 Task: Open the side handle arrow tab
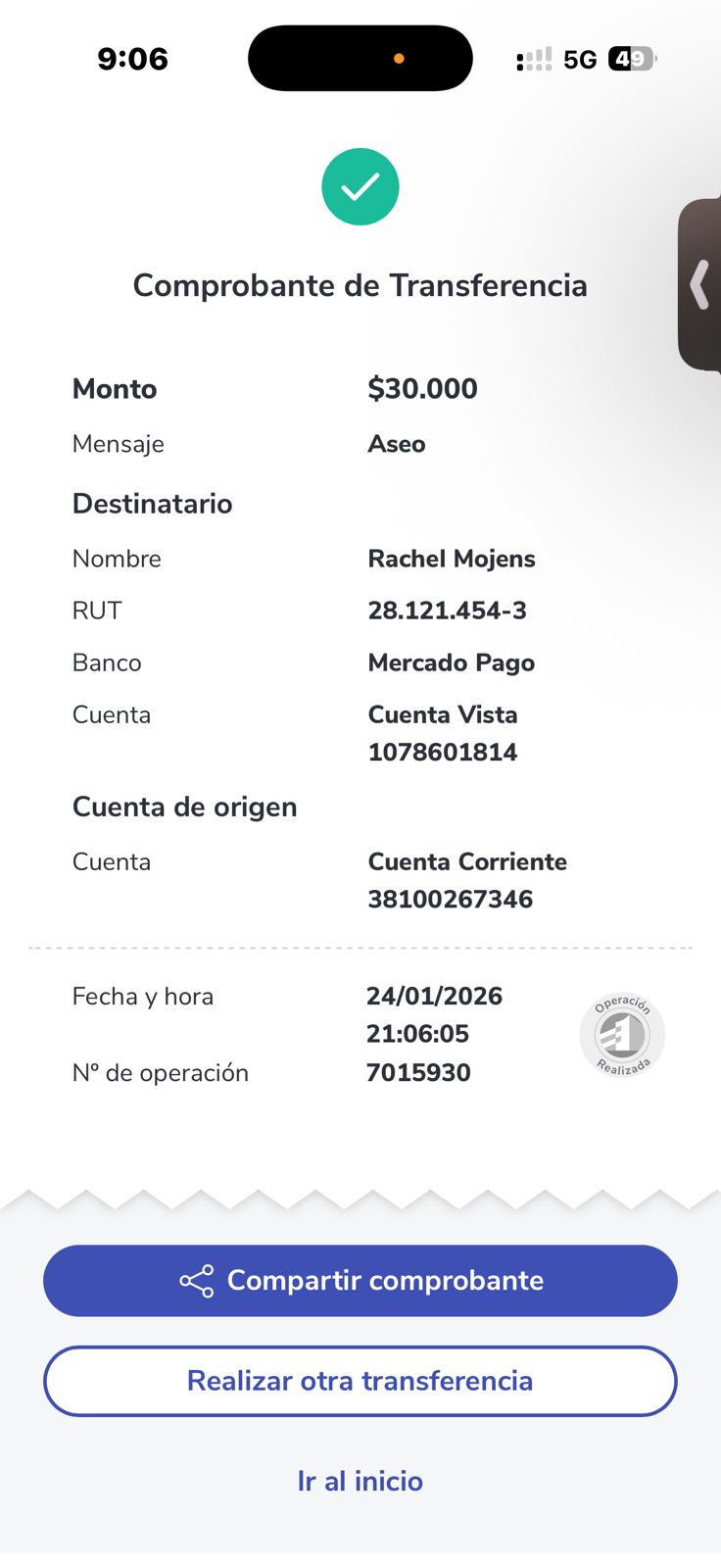coord(699,285)
